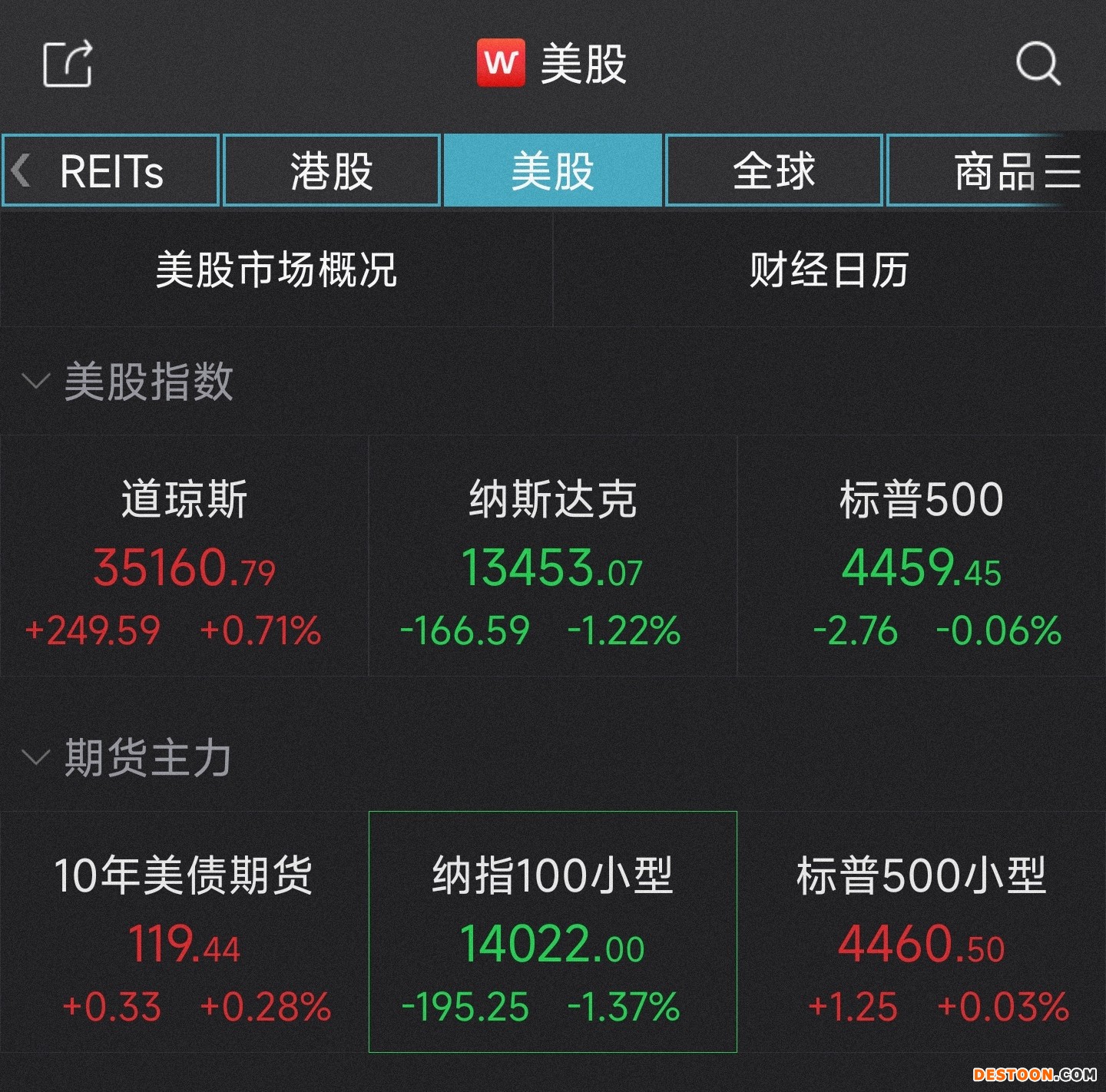Open the search magnifier icon
Image resolution: width=1106 pixels, height=1092 pixels.
click(x=1038, y=63)
